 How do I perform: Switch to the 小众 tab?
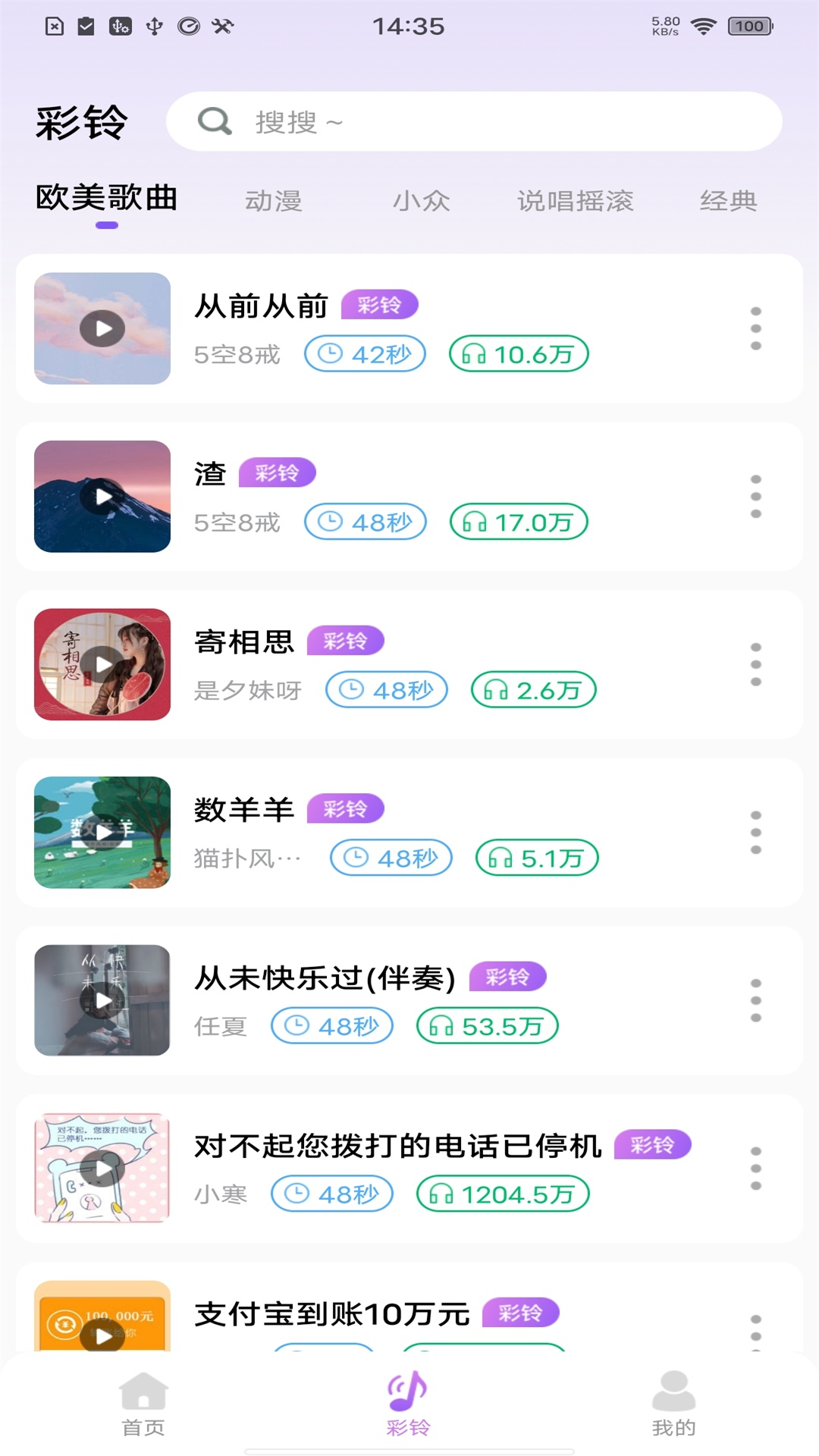[421, 201]
